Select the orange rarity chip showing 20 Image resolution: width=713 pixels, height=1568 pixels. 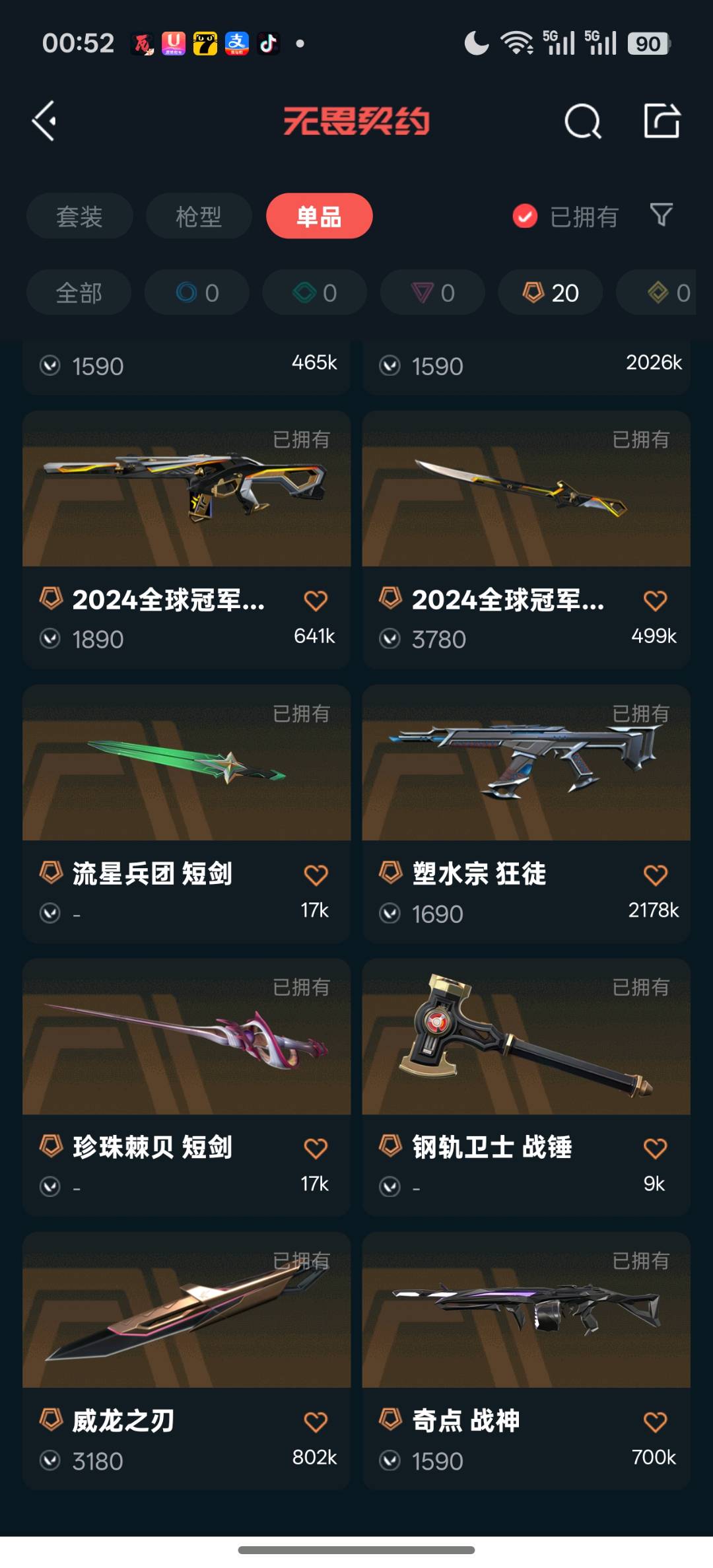(x=550, y=292)
